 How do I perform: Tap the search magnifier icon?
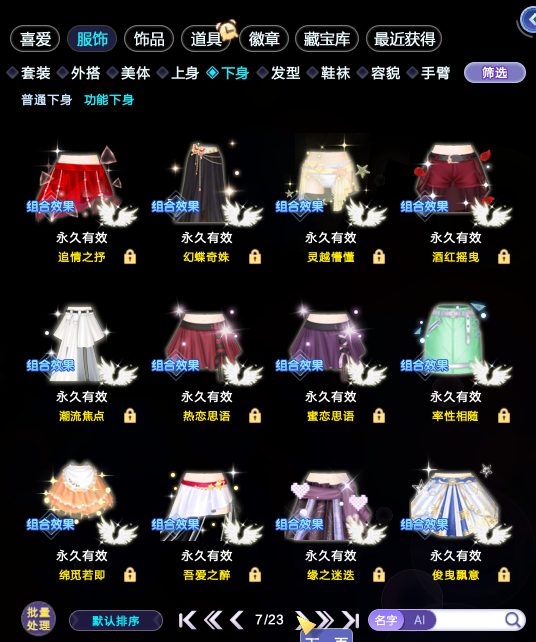(513, 620)
